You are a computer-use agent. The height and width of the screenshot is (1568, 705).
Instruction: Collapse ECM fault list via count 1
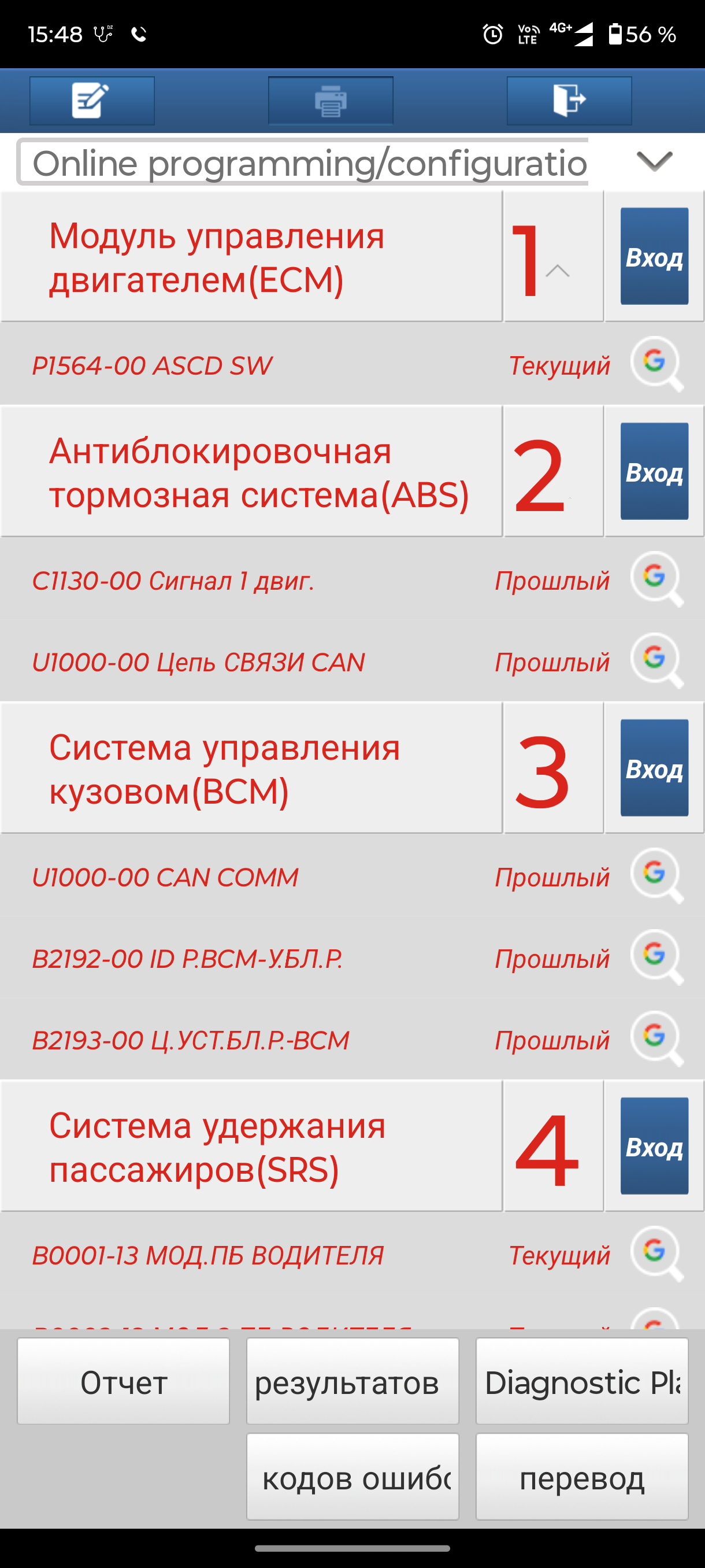click(553, 256)
